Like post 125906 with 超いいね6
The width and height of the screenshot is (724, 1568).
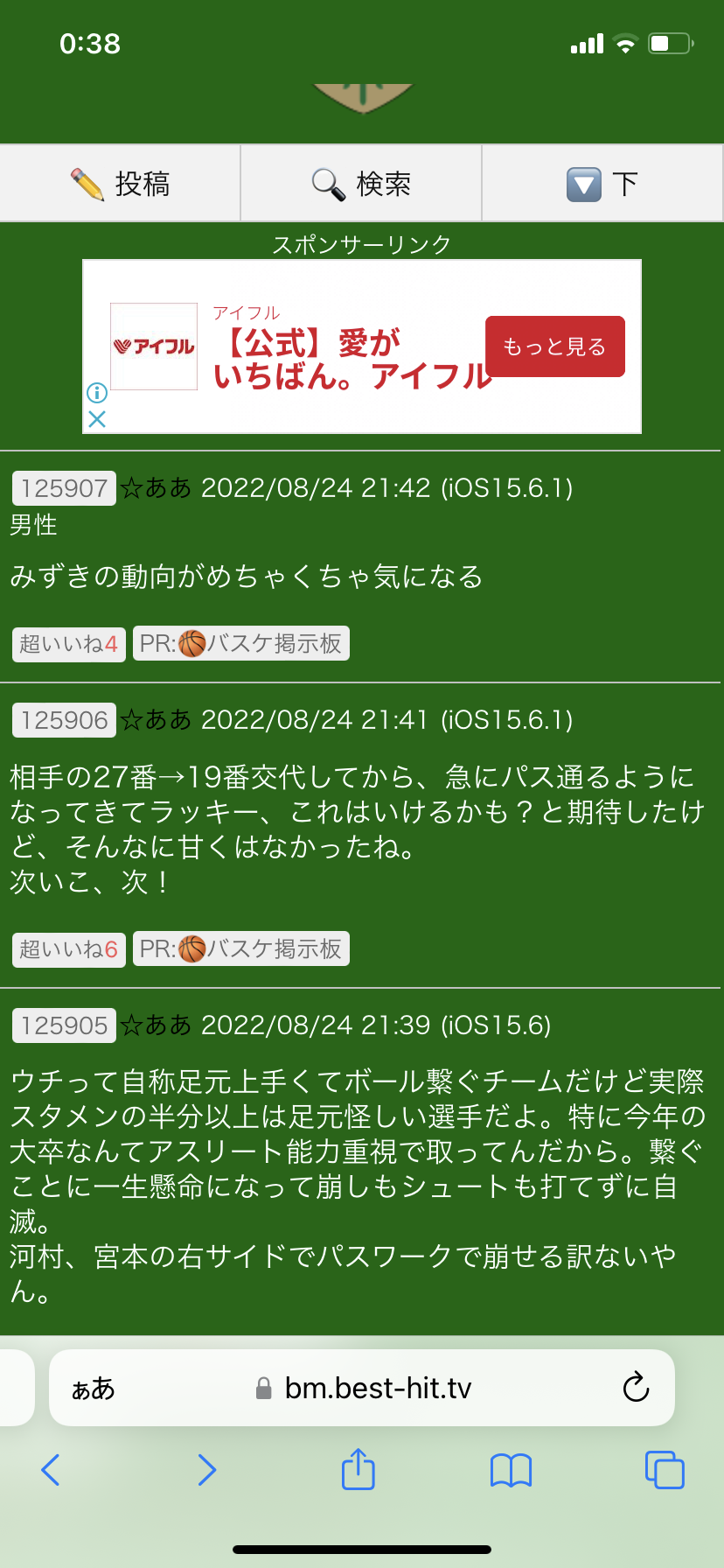(x=68, y=949)
